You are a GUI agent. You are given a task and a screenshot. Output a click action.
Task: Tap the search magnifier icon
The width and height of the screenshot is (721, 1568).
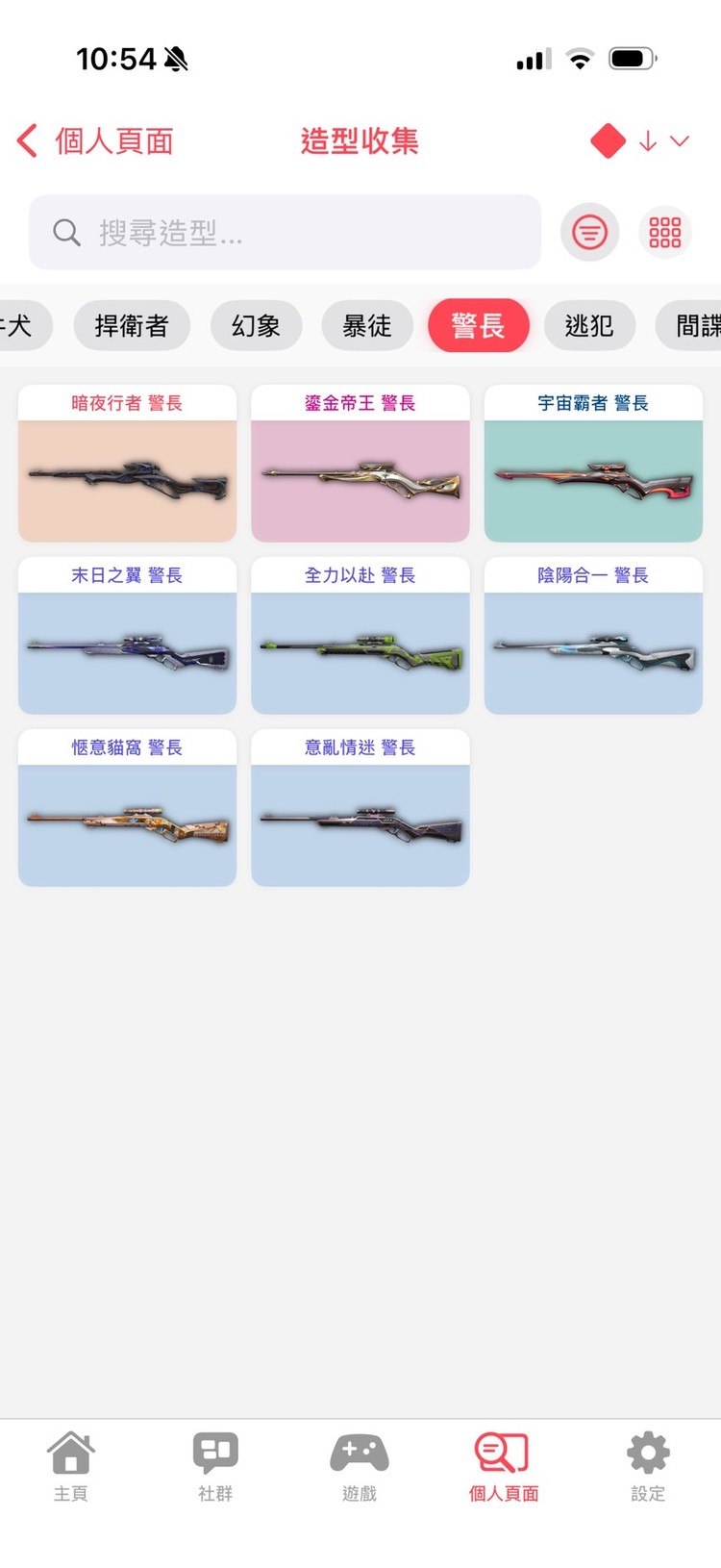(65, 232)
